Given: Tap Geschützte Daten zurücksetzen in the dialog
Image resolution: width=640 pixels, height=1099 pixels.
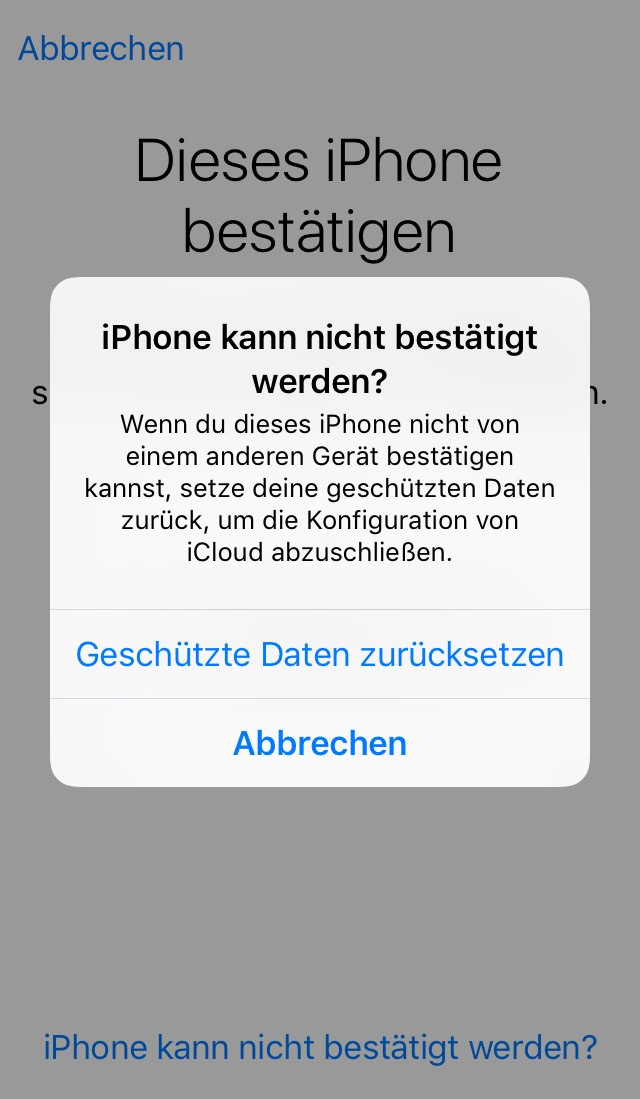Looking at the screenshot, I should pos(320,654).
